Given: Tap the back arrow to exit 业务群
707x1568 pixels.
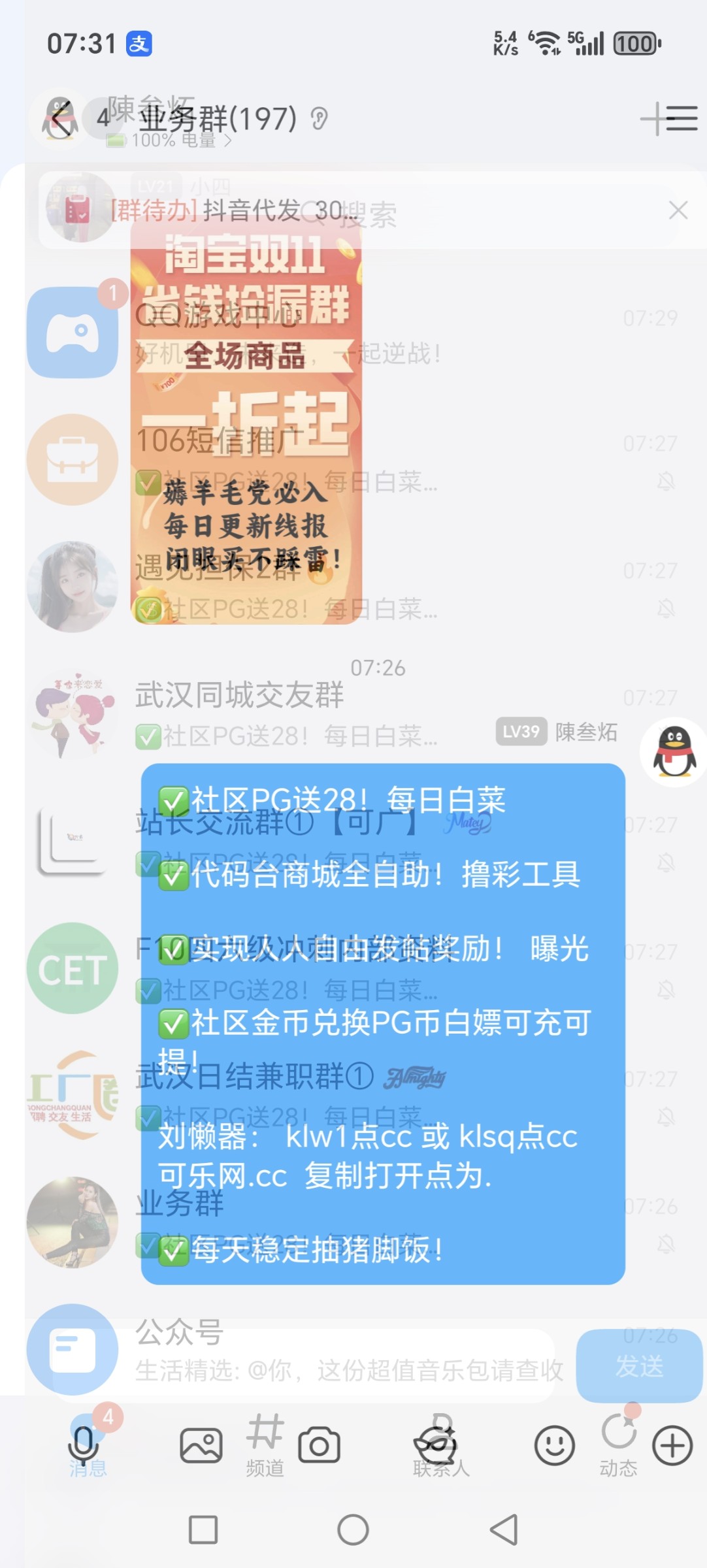Looking at the screenshot, I should tap(61, 120).
